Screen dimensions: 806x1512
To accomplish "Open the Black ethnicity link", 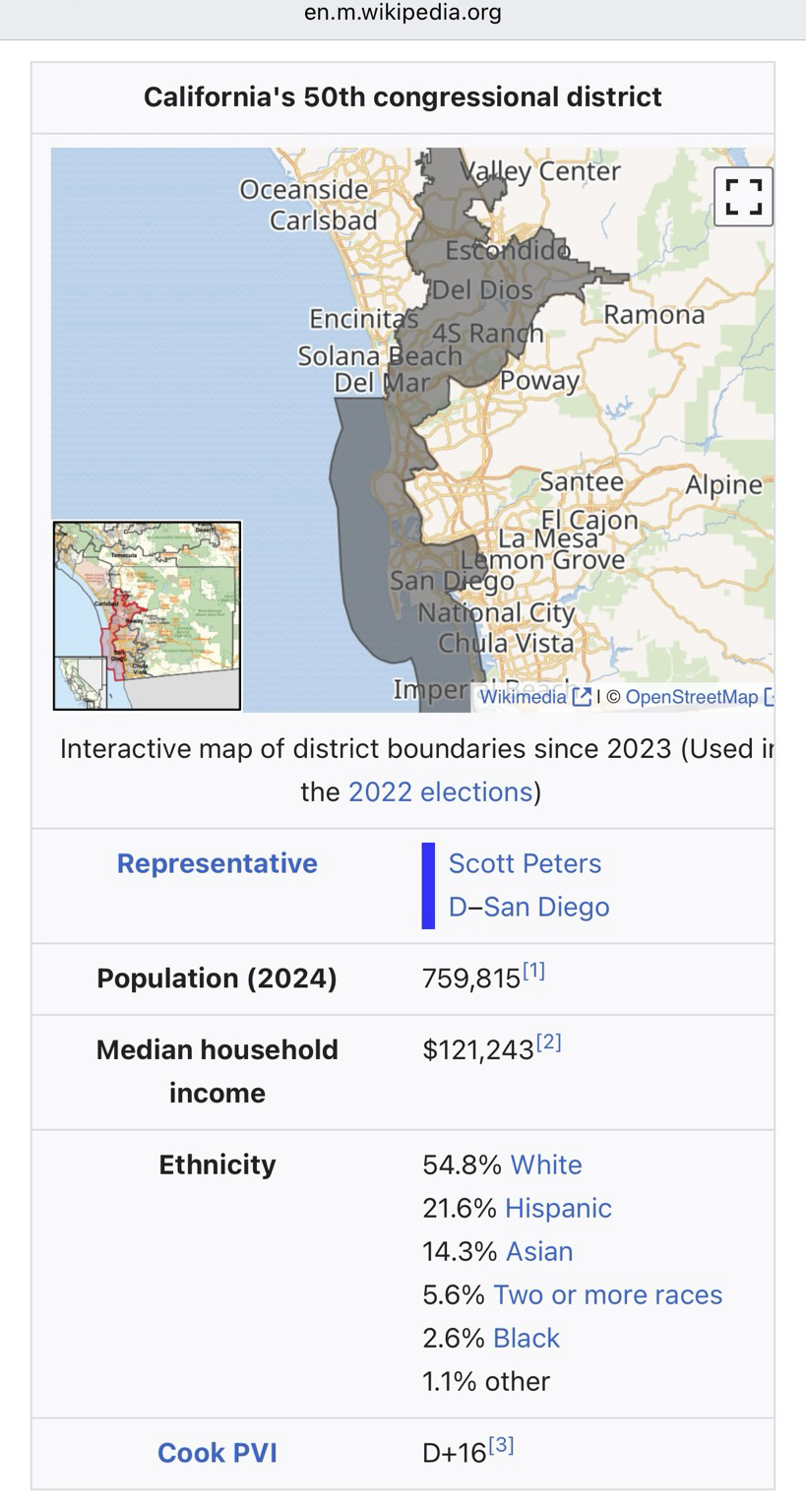I will [526, 1338].
